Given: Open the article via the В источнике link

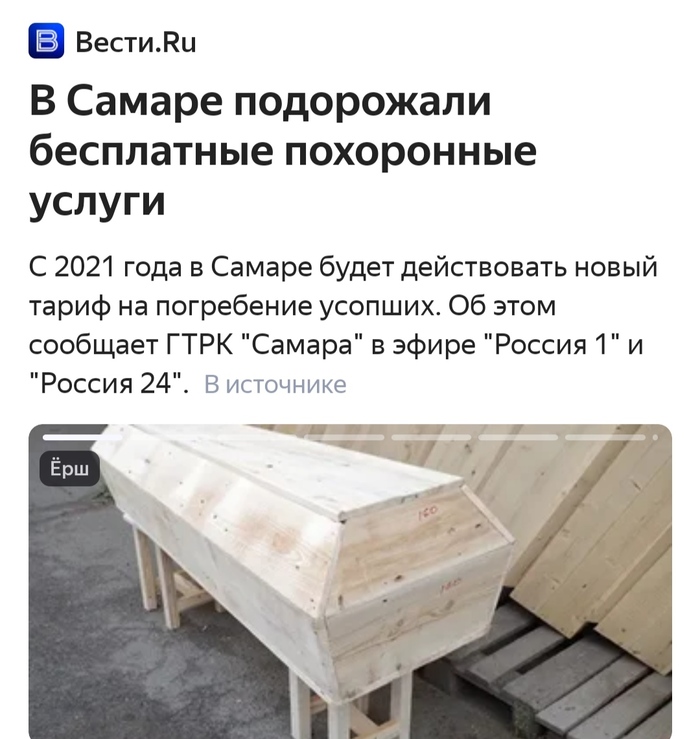Looking at the screenshot, I should [x=275, y=384].
